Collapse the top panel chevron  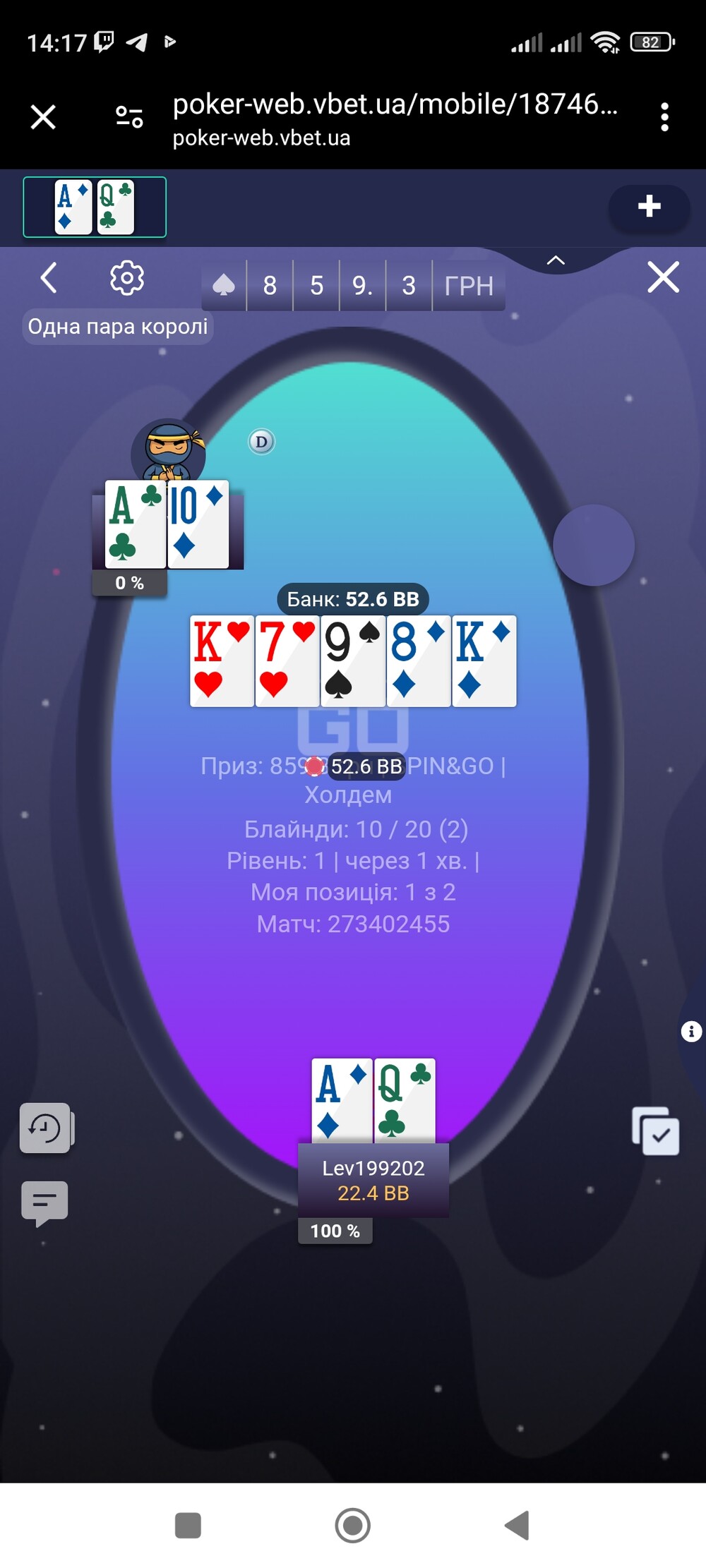pos(556,260)
